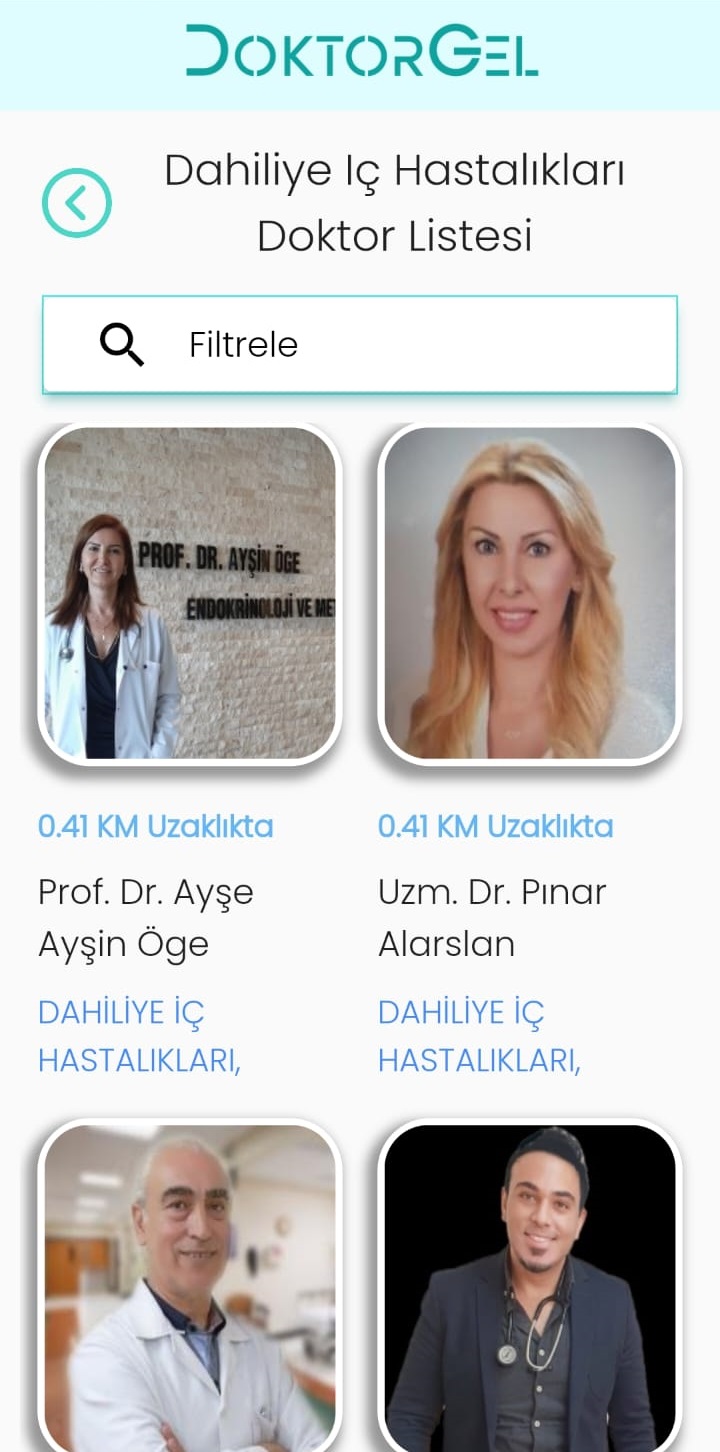Screen dimensions: 720x1452
Task: Go back using the circular arrow
Action: [77, 203]
